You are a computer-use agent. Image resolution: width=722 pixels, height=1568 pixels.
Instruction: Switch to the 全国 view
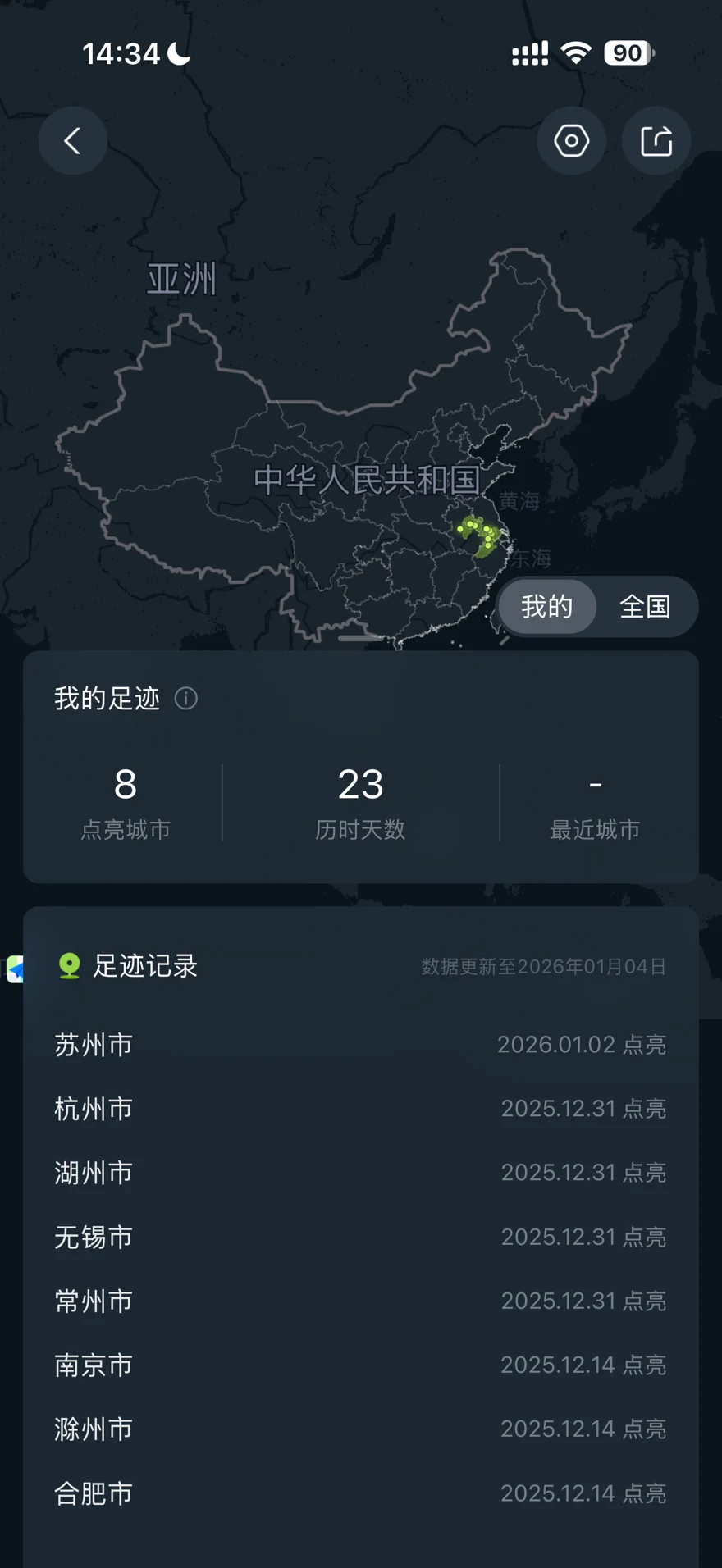(x=645, y=607)
